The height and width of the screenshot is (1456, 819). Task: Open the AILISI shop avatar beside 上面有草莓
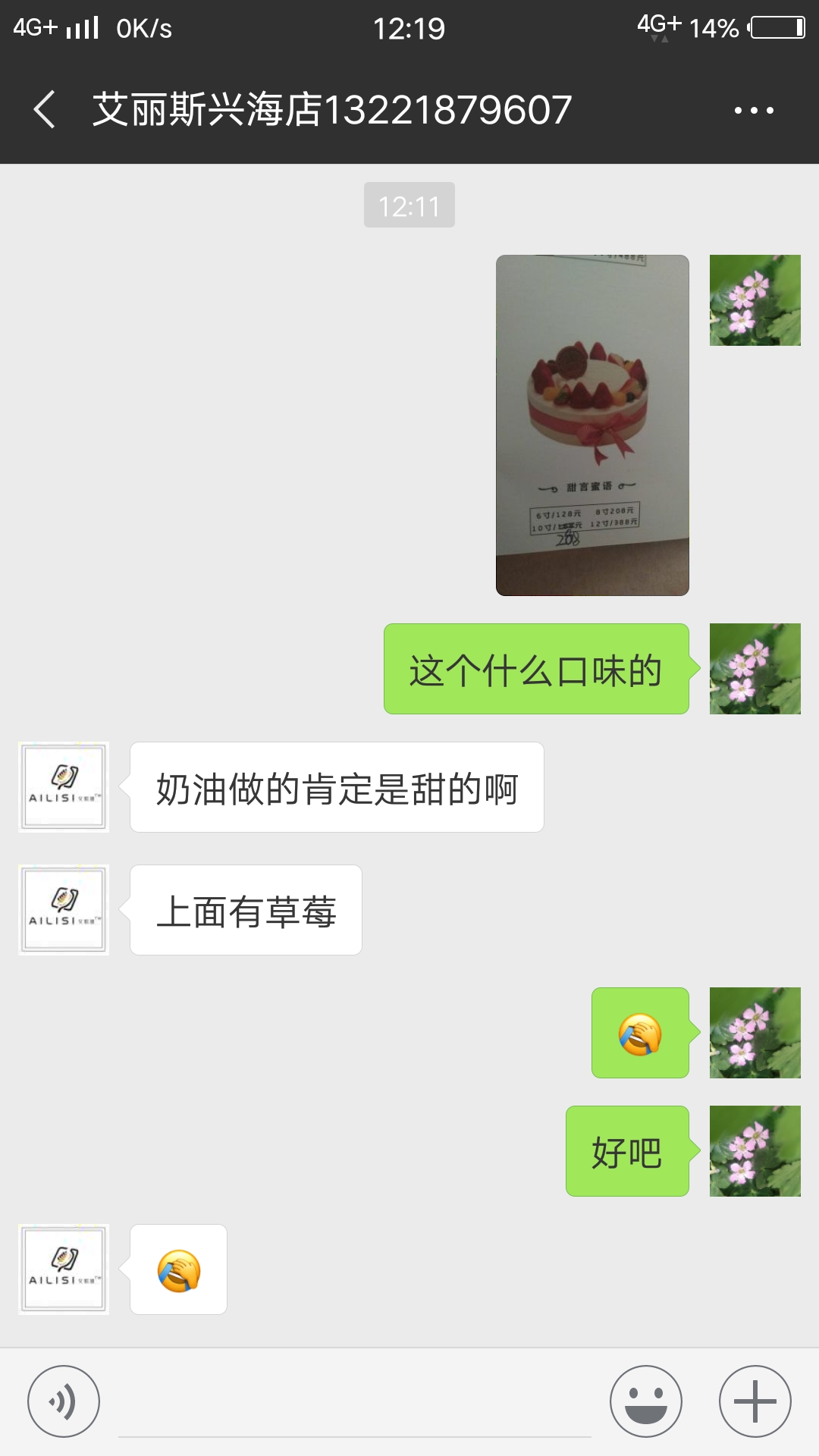(x=64, y=910)
